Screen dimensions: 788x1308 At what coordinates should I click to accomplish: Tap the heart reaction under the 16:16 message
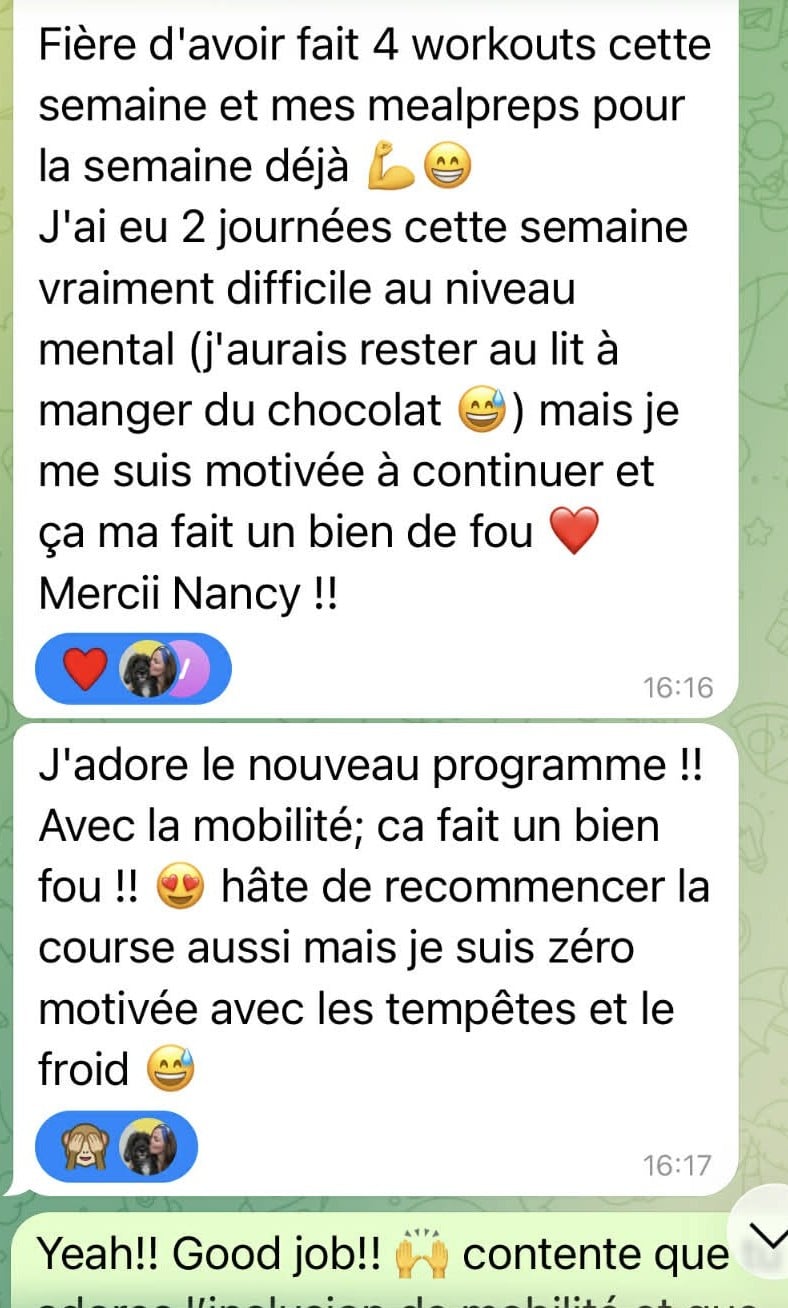(85, 668)
